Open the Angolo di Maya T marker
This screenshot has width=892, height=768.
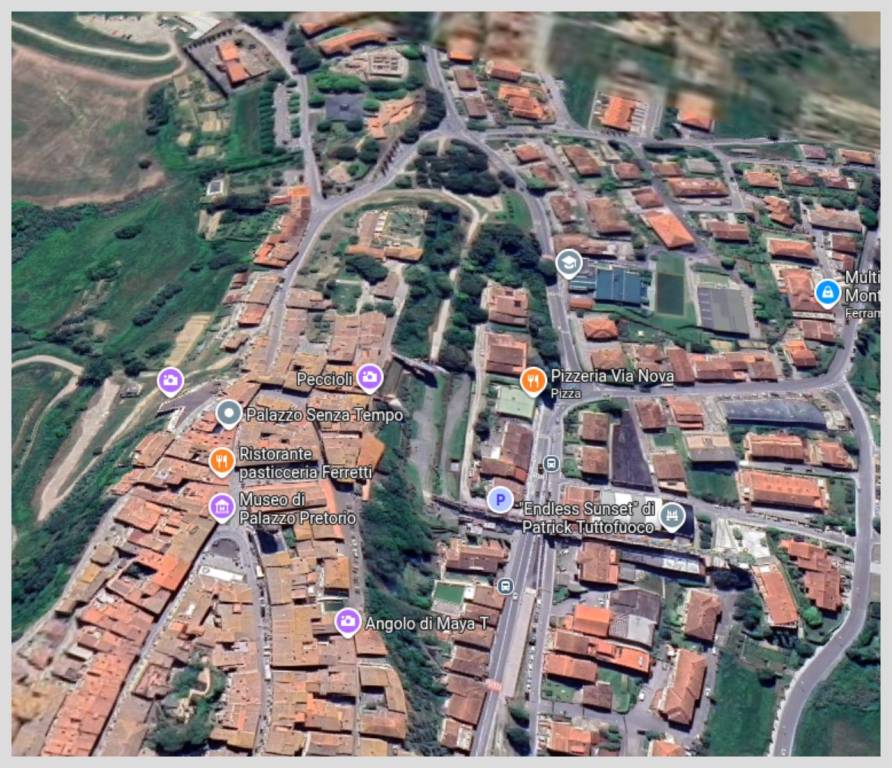pos(348,621)
